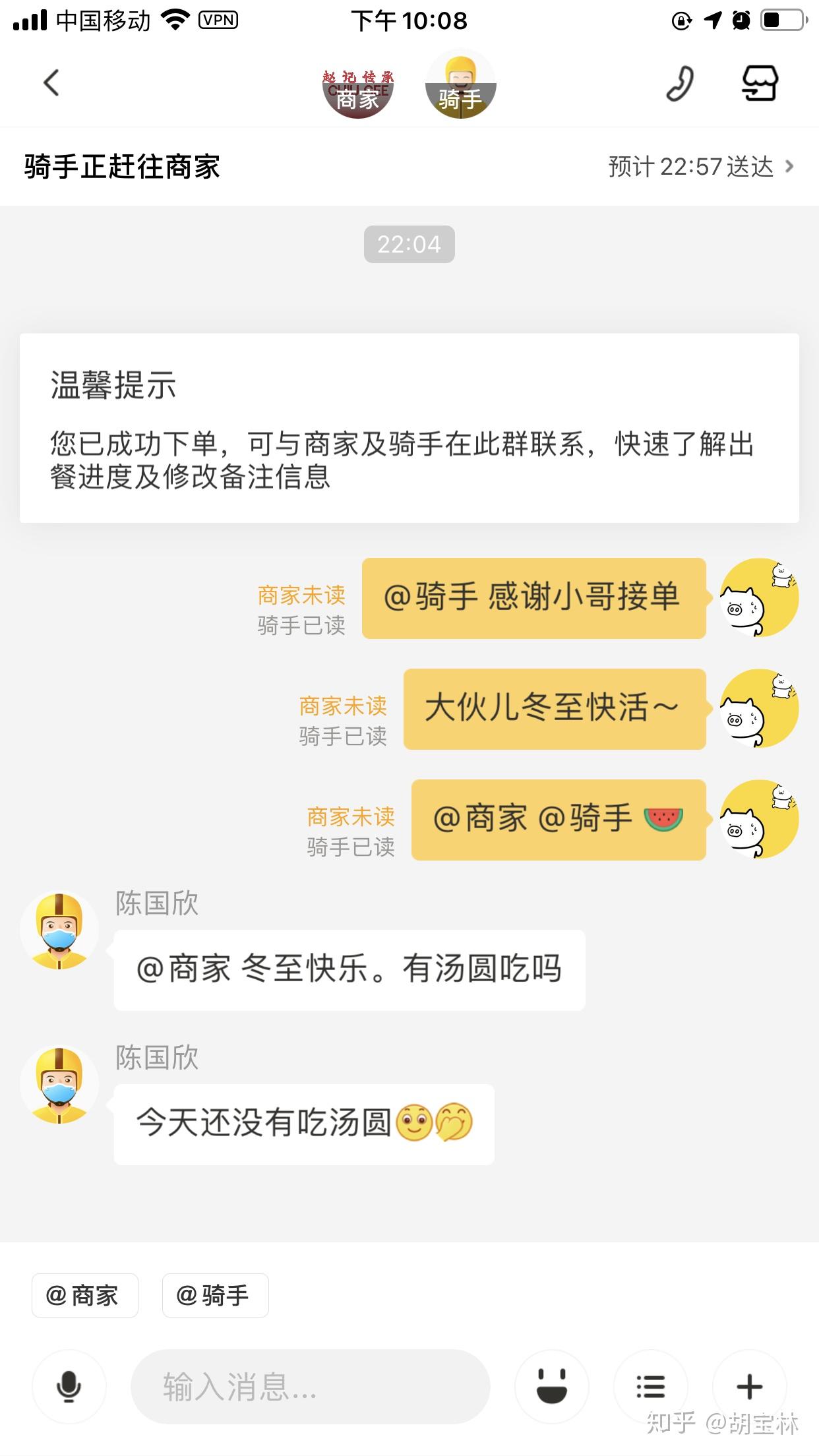
Task: Open the plus attachments menu
Action: click(x=749, y=1386)
